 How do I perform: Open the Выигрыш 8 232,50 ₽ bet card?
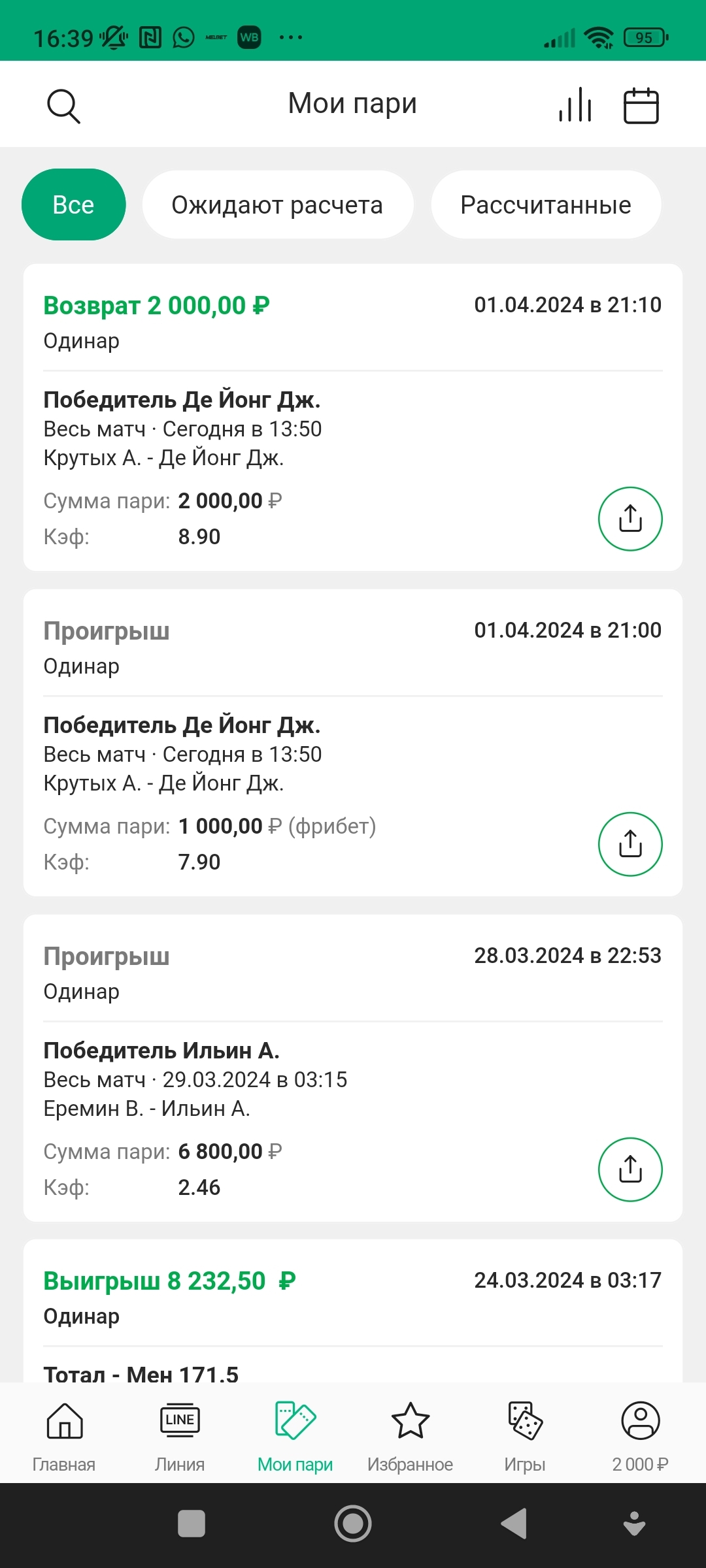tap(353, 1311)
